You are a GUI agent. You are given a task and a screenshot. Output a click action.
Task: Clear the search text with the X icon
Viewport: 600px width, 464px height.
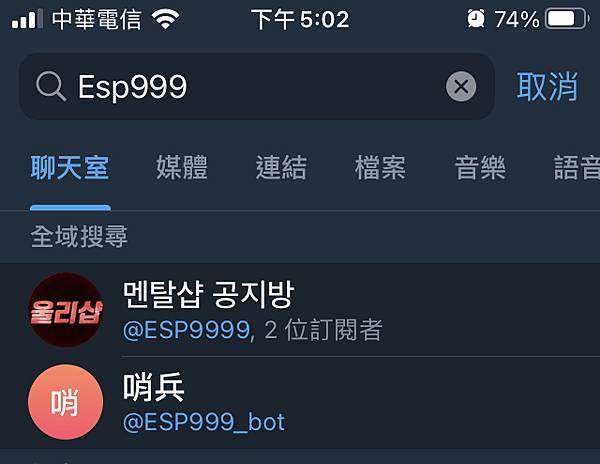460,87
